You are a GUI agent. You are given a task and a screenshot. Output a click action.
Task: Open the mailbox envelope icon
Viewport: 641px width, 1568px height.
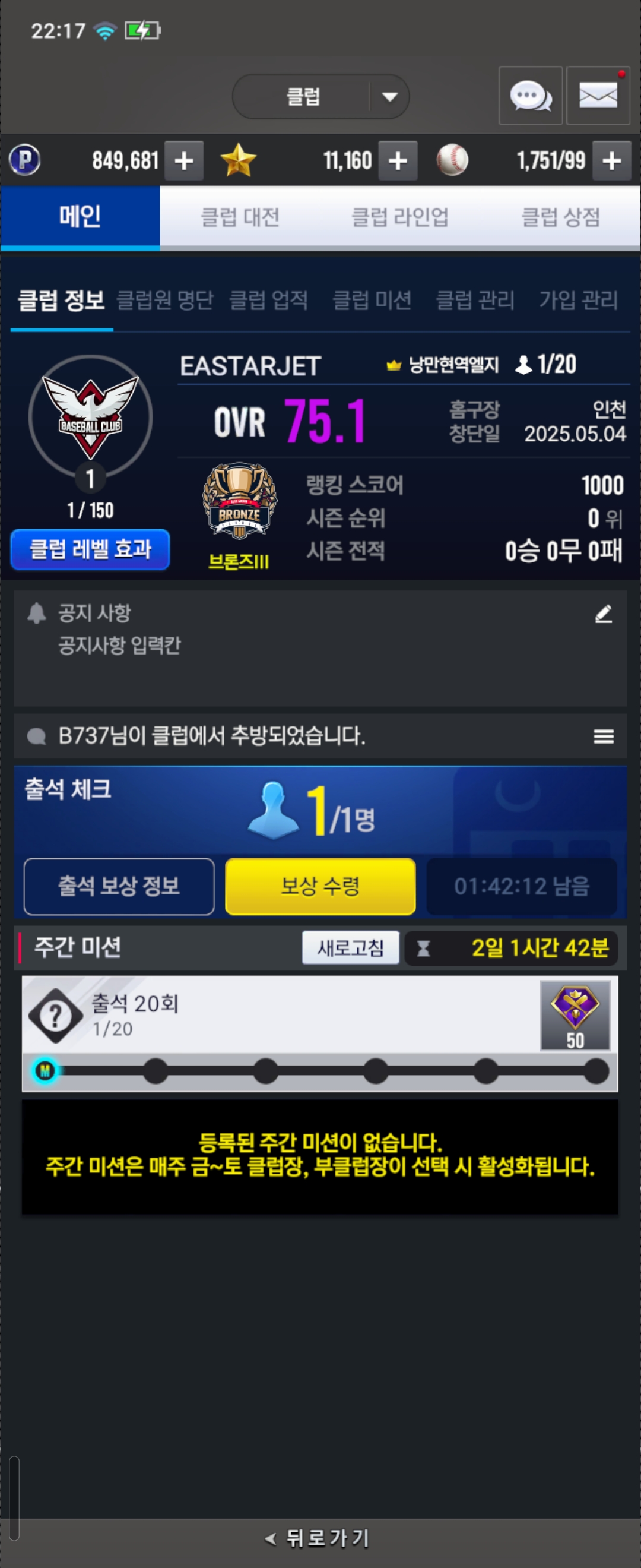[598, 96]
